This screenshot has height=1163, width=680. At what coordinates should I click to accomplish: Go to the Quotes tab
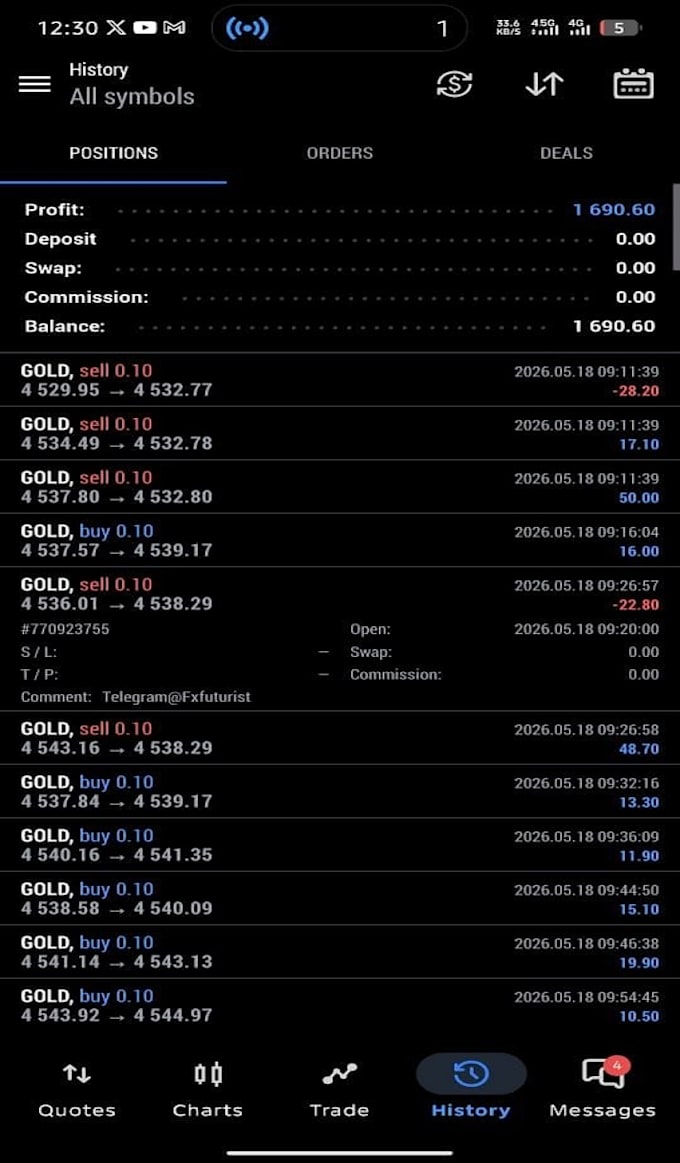coord(77,1090)
